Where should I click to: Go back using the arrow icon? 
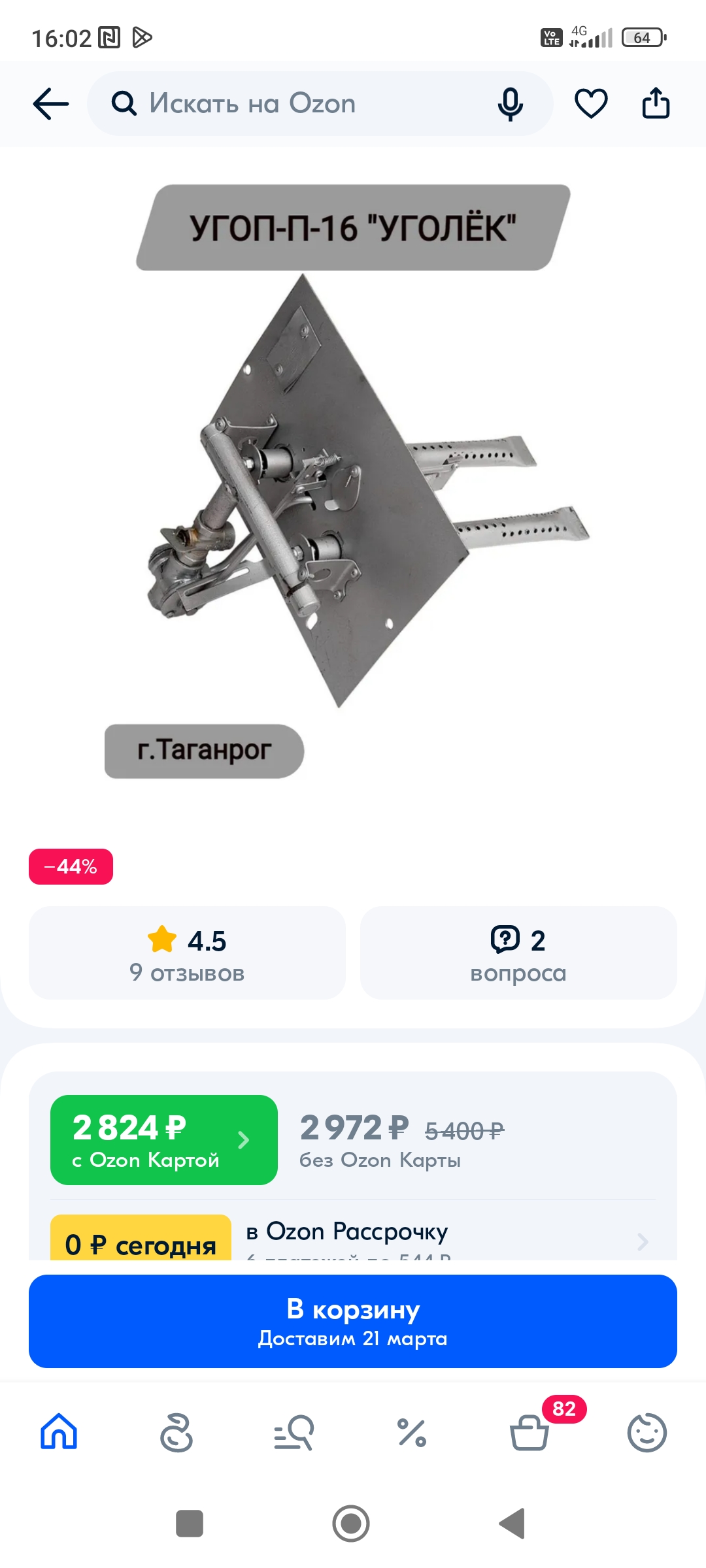pos(51,104)
